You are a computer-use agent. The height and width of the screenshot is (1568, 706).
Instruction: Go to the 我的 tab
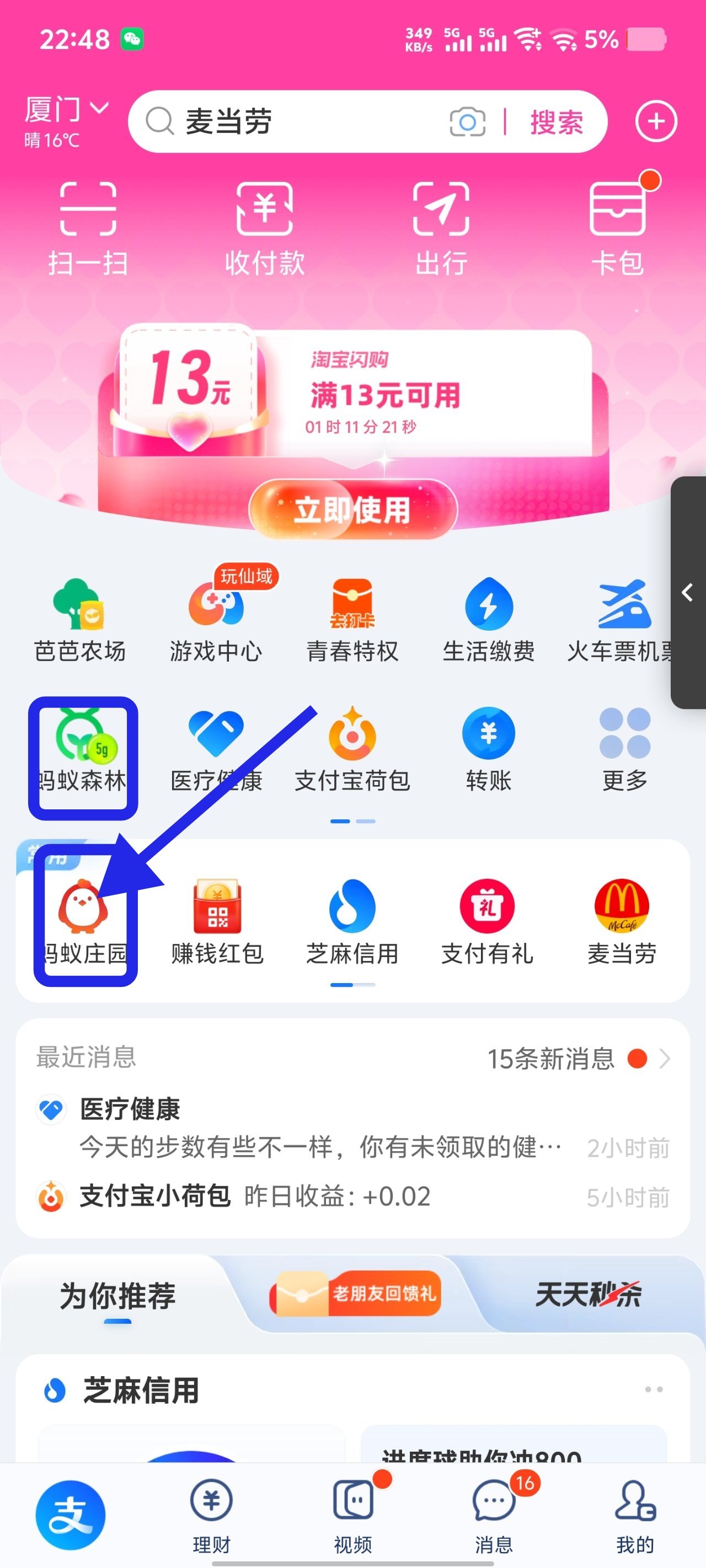(635, 1514)
